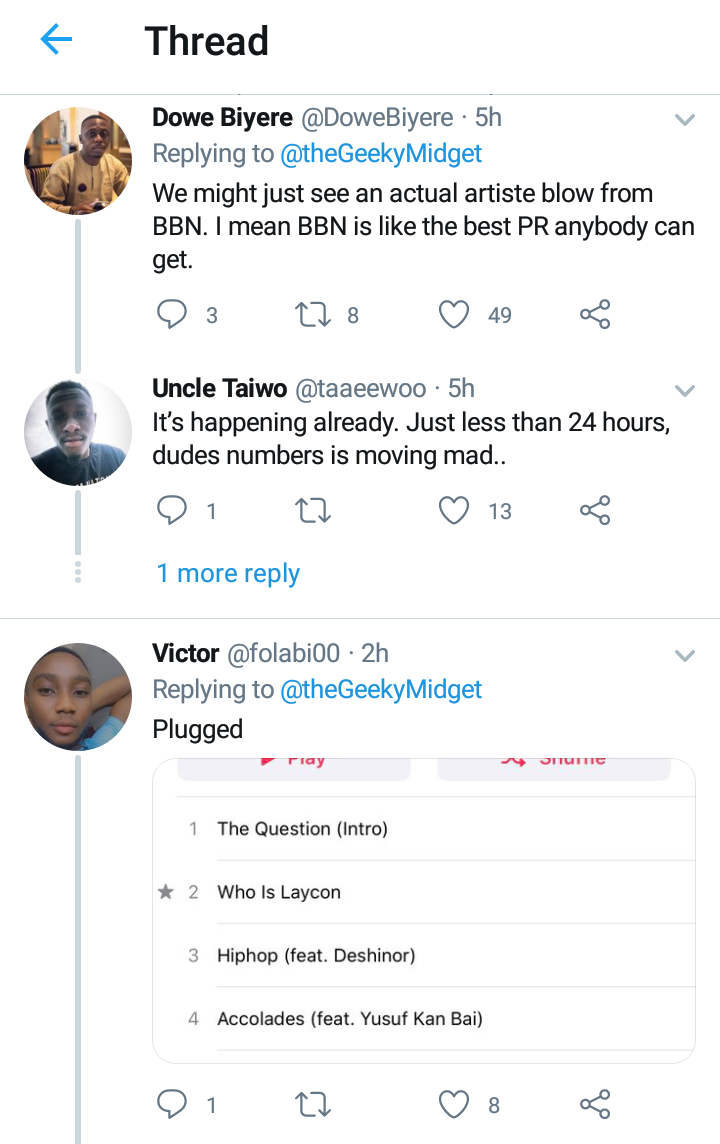Like Victor's Plugged tweet
The image size is (720, 1144).
click(x=454, y=1104)
